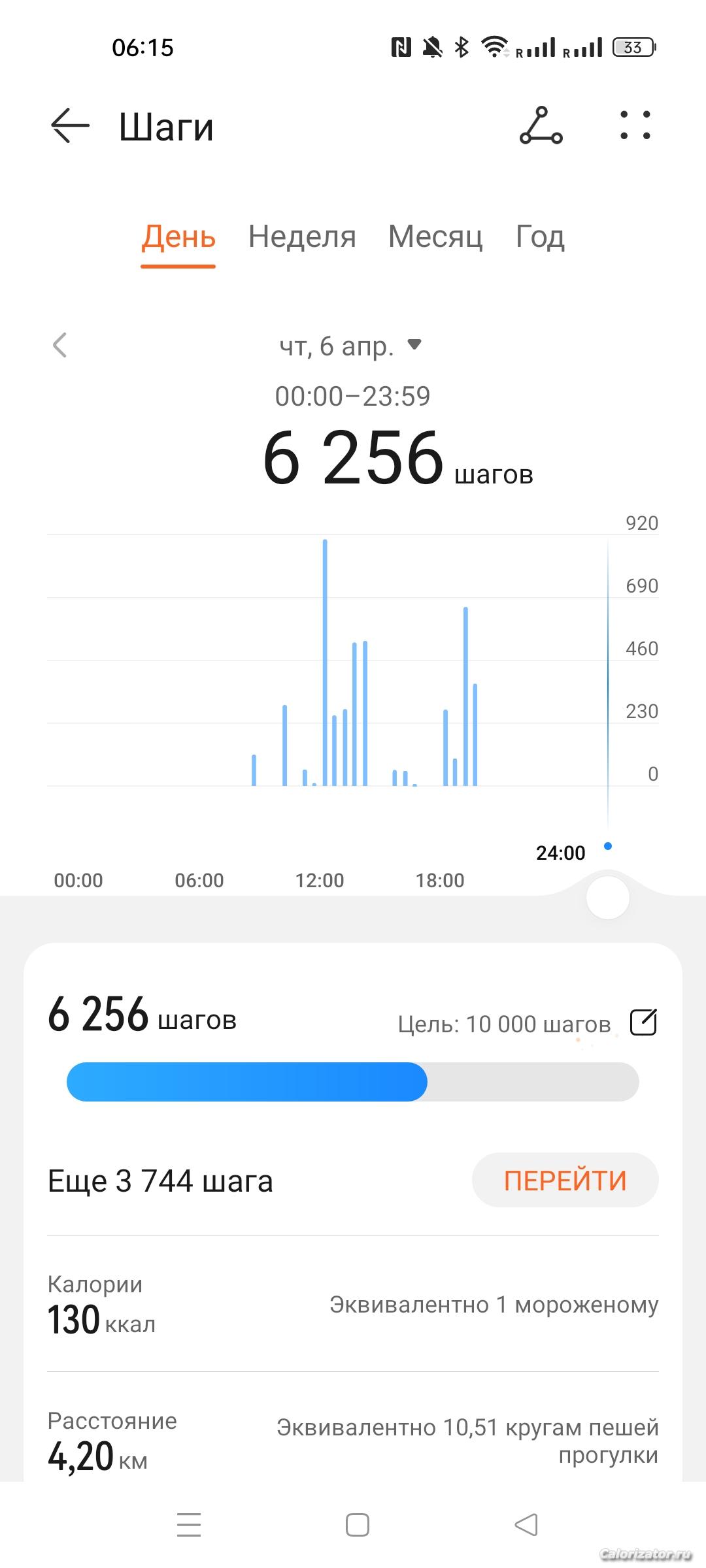
Task: Select the День tab
Action: pos(178,237)
